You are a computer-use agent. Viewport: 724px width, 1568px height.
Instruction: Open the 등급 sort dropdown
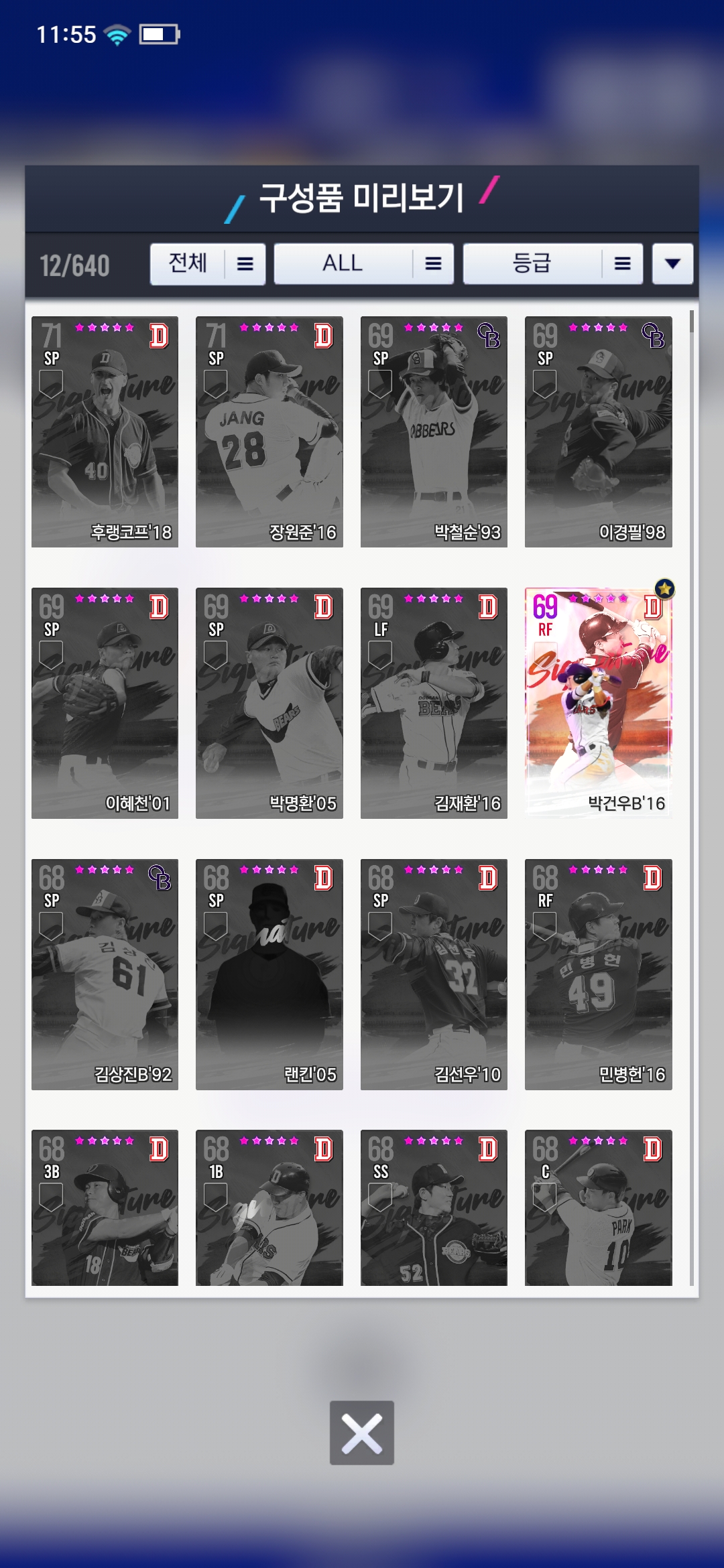(x=552, y=264)
